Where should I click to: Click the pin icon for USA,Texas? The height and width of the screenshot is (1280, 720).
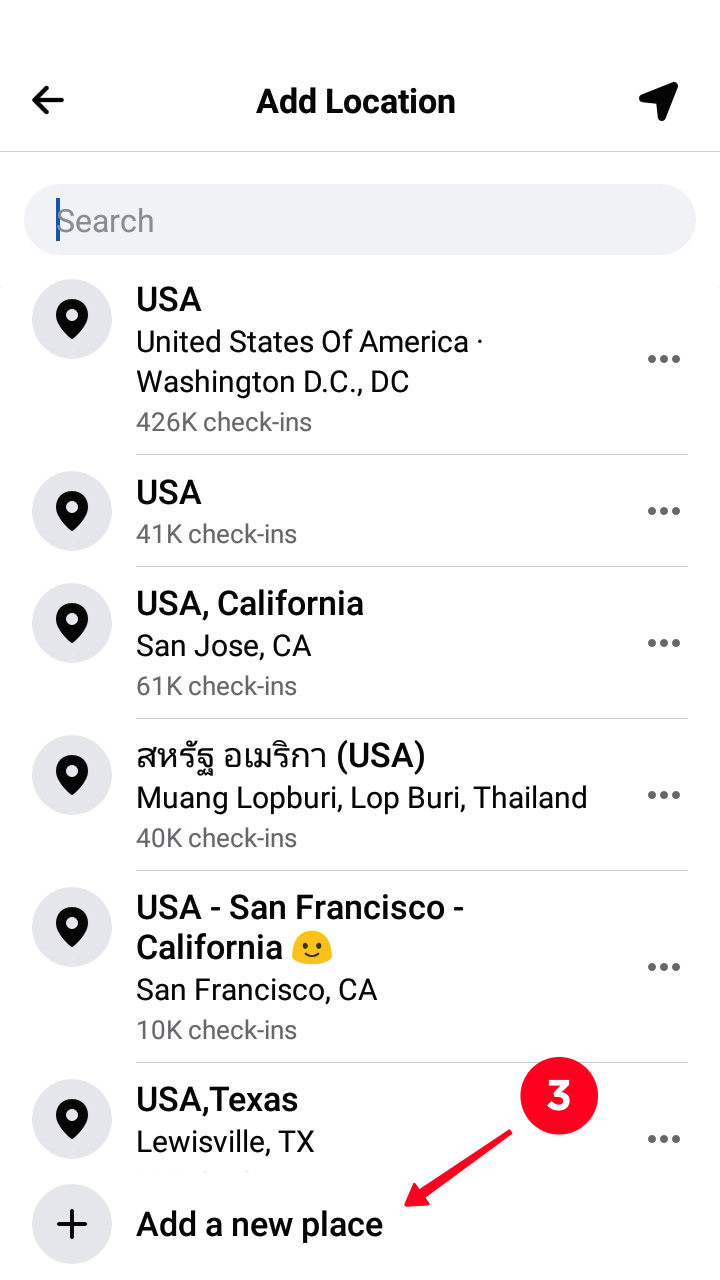coord(71,1119)
